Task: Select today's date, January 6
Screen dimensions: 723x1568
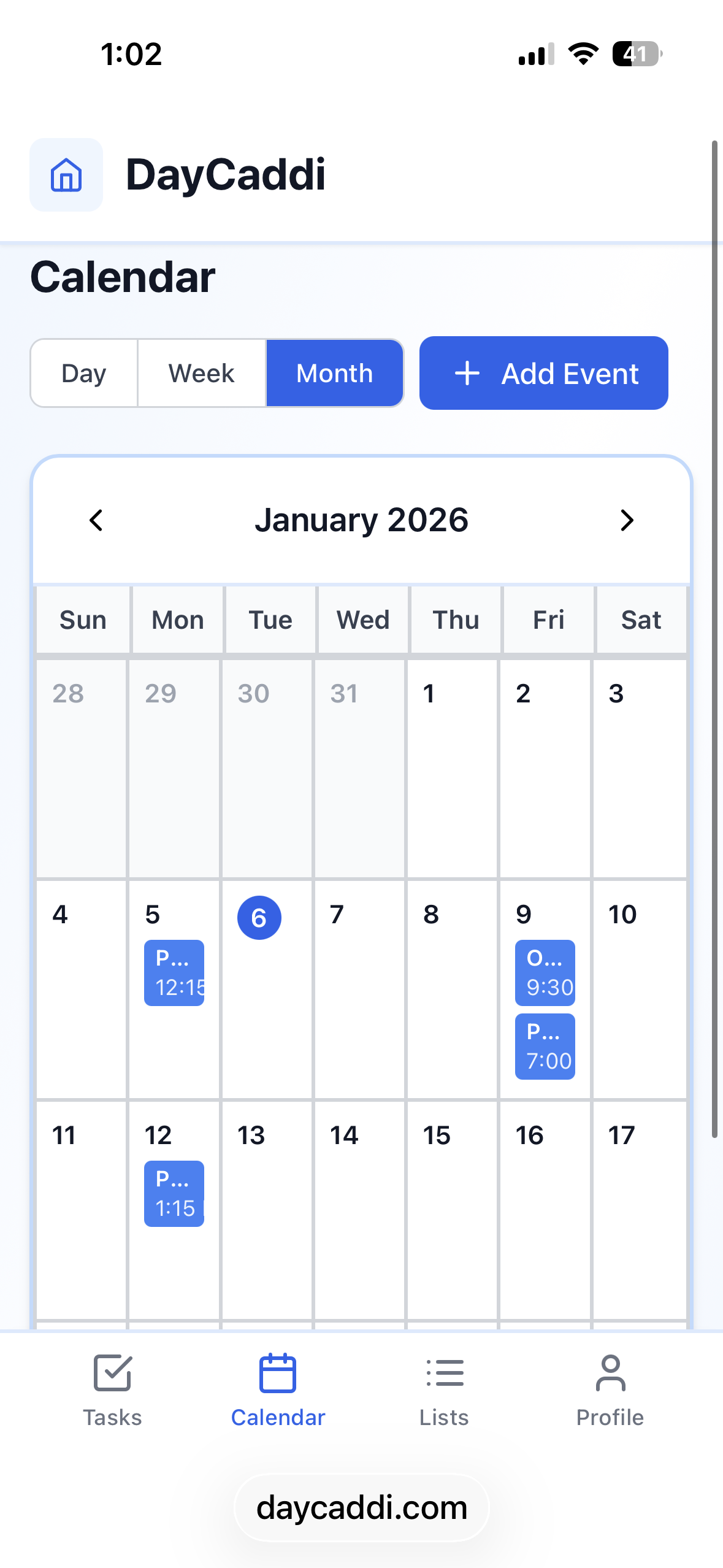Action: pos(258,917)
